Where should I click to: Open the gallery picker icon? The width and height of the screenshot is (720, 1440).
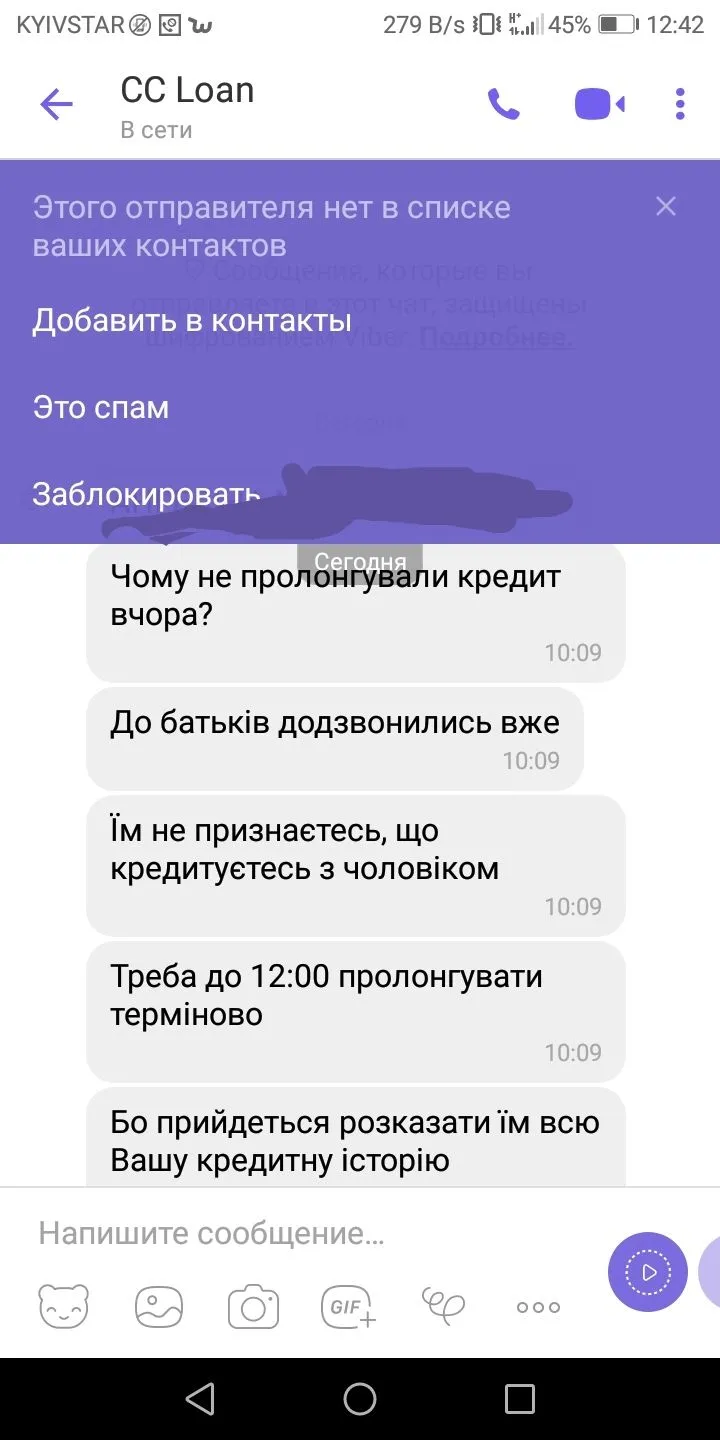pyautogui.click(x=159, y=1306)
